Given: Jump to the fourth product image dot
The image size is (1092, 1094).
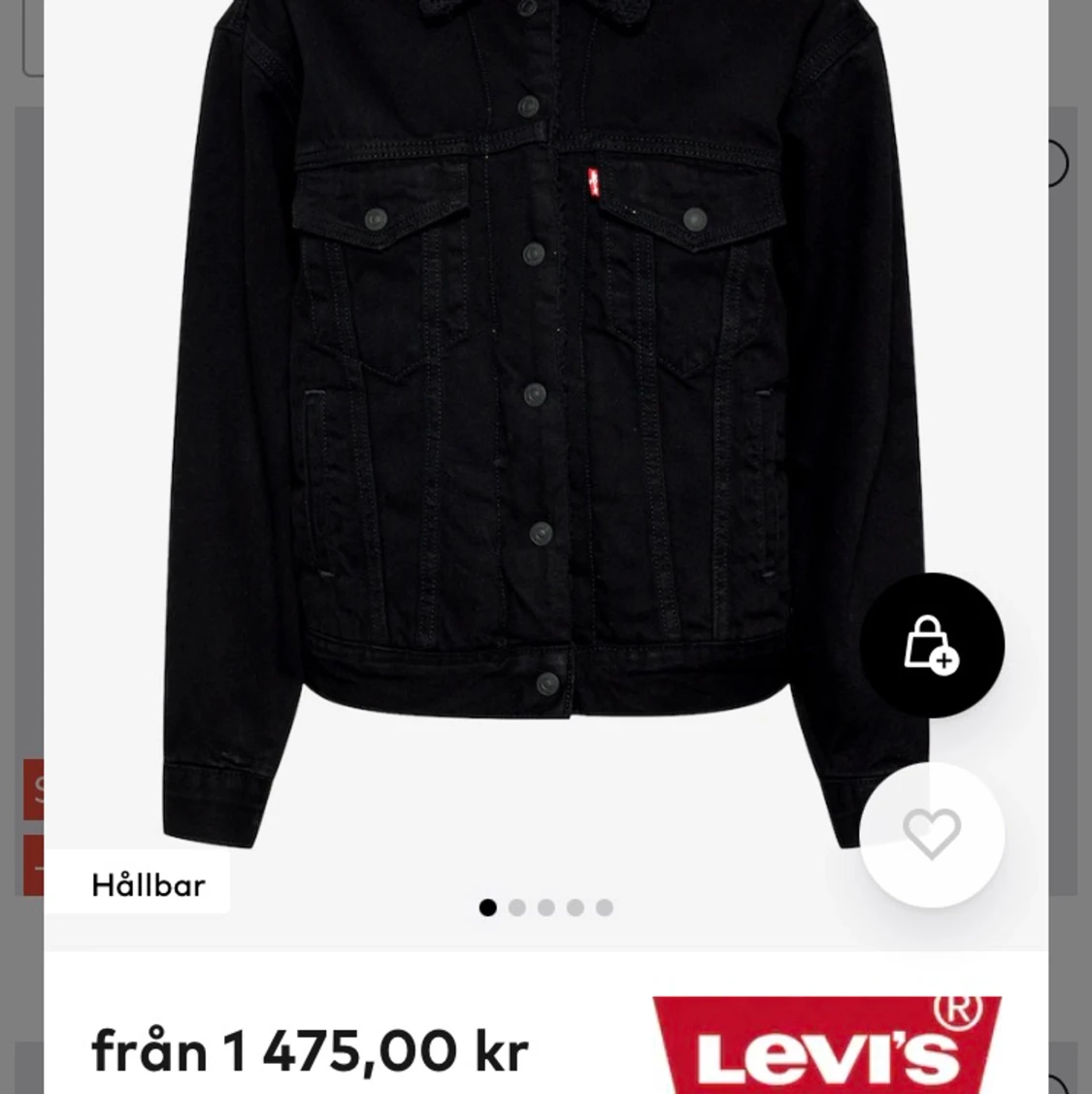Looking at the screenshot, I should tap(576, 908).
